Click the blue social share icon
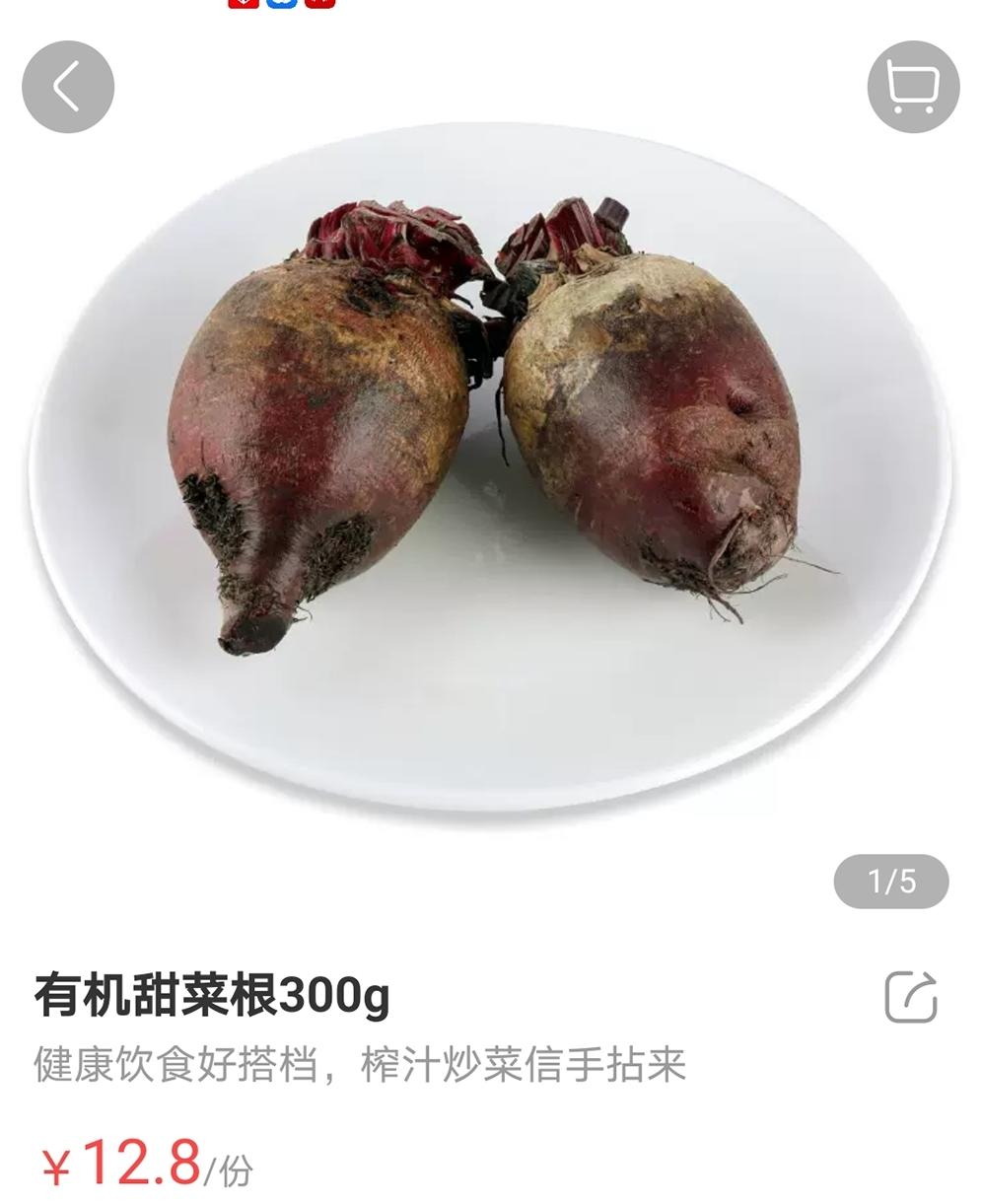Viewport: 982px width, 1204px height. tap(281, 5)
